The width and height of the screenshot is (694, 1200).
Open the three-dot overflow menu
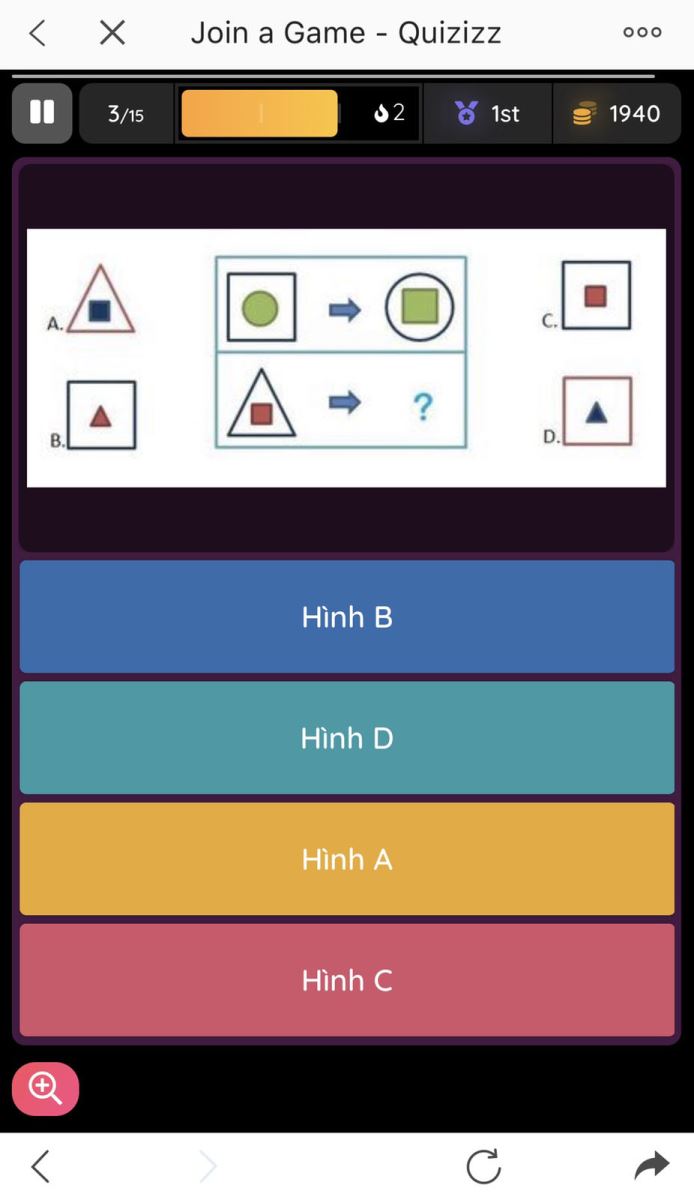pyautogui.click(x=642, y=32)
